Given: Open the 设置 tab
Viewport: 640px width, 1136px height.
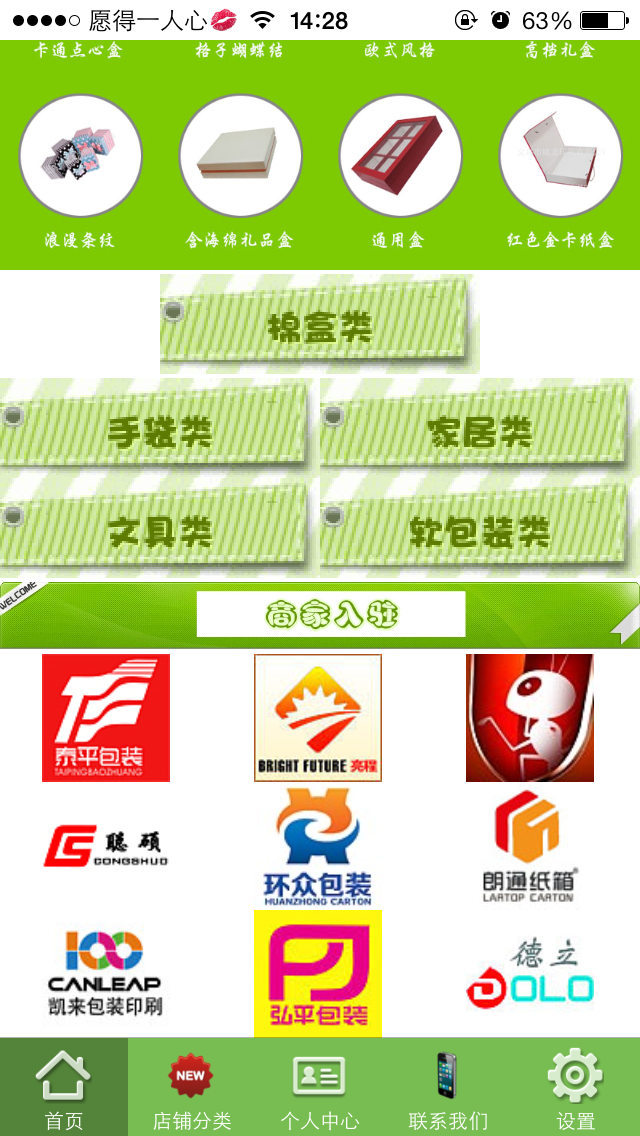Looking at the screenshot, I should (575, 1088).
